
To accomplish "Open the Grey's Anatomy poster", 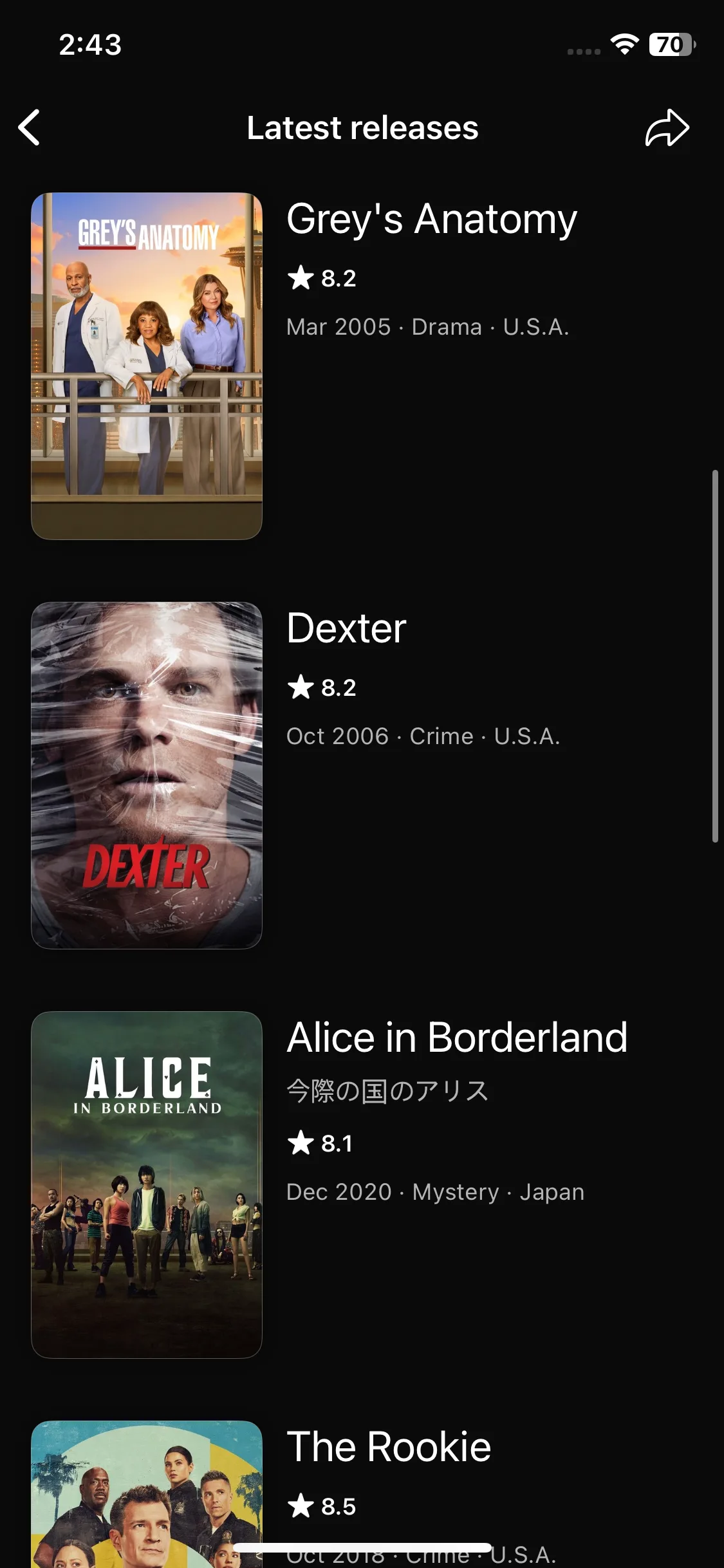I will click(x=147, y=366).
